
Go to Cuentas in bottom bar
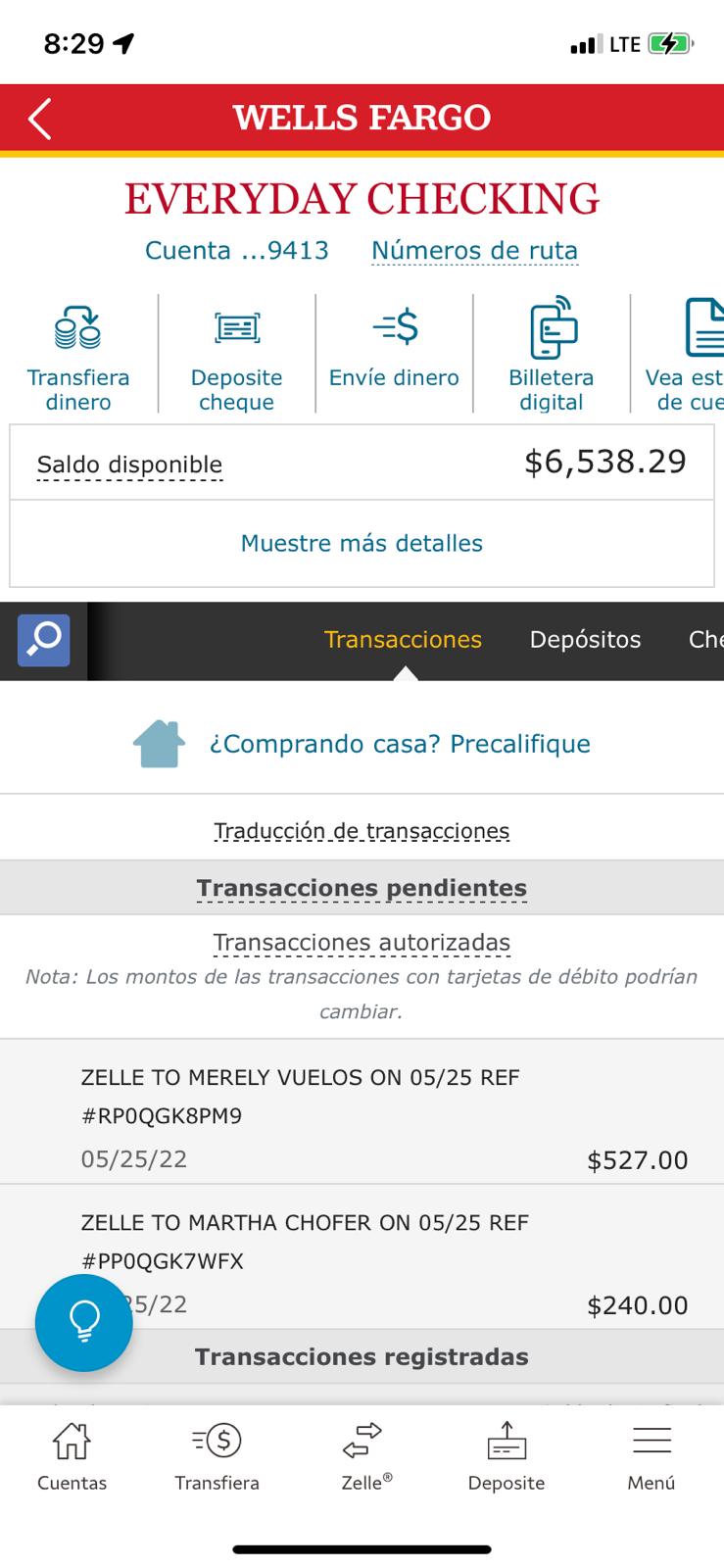[72, 1457]
